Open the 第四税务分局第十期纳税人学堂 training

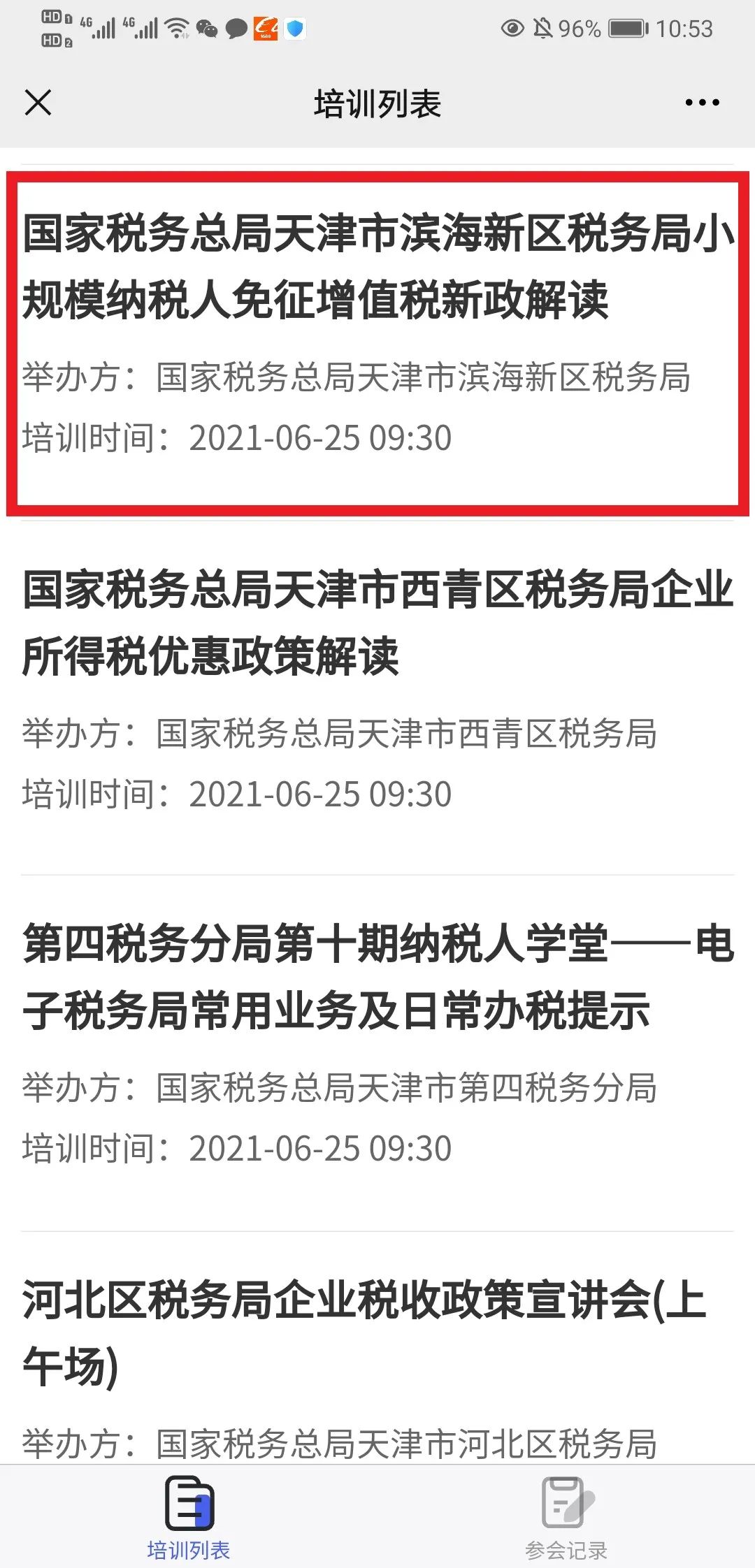pyautogui.click(x=377, y=1052)
